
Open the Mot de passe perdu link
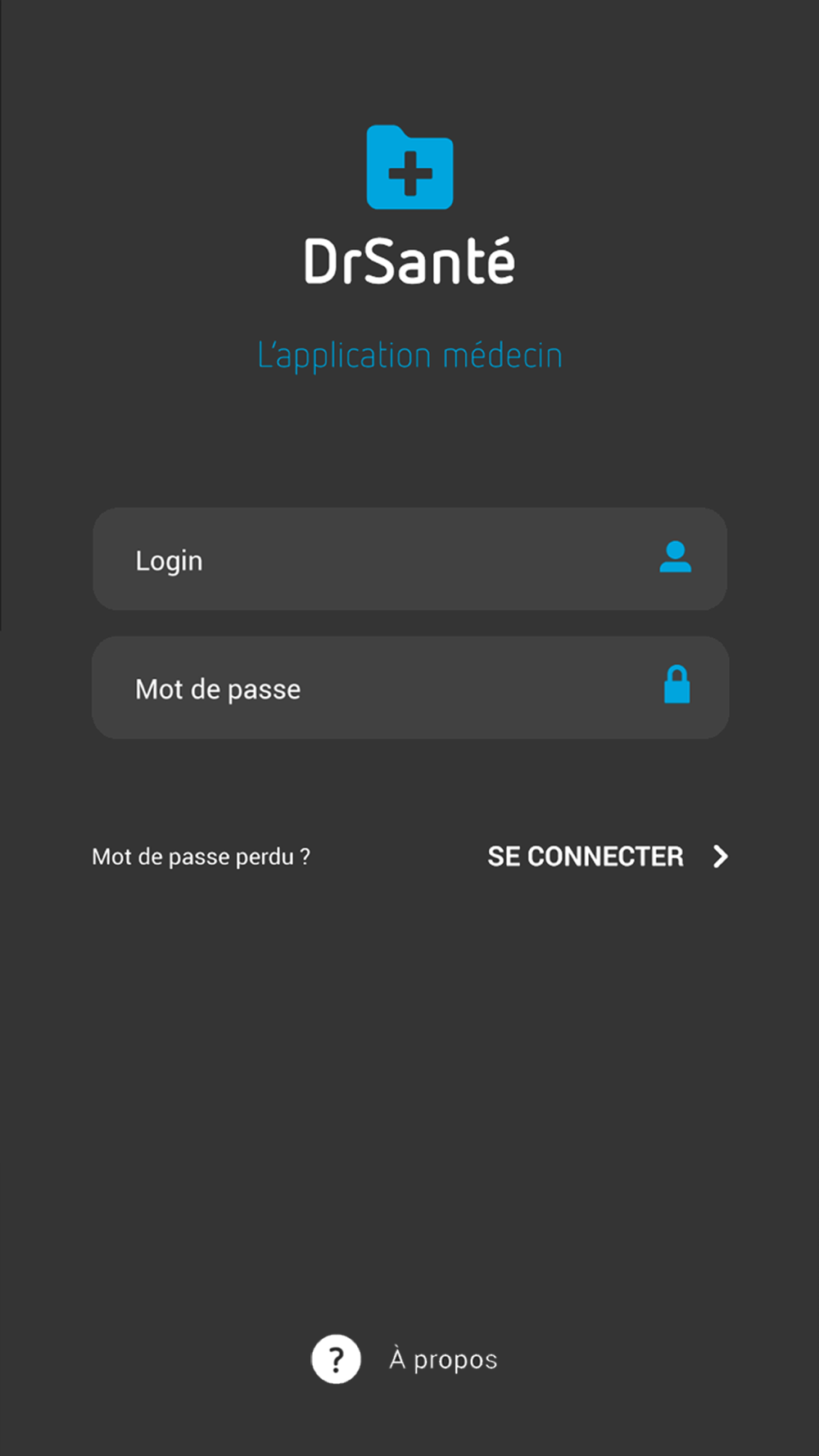pyautogui.click(x=201, y=857)
